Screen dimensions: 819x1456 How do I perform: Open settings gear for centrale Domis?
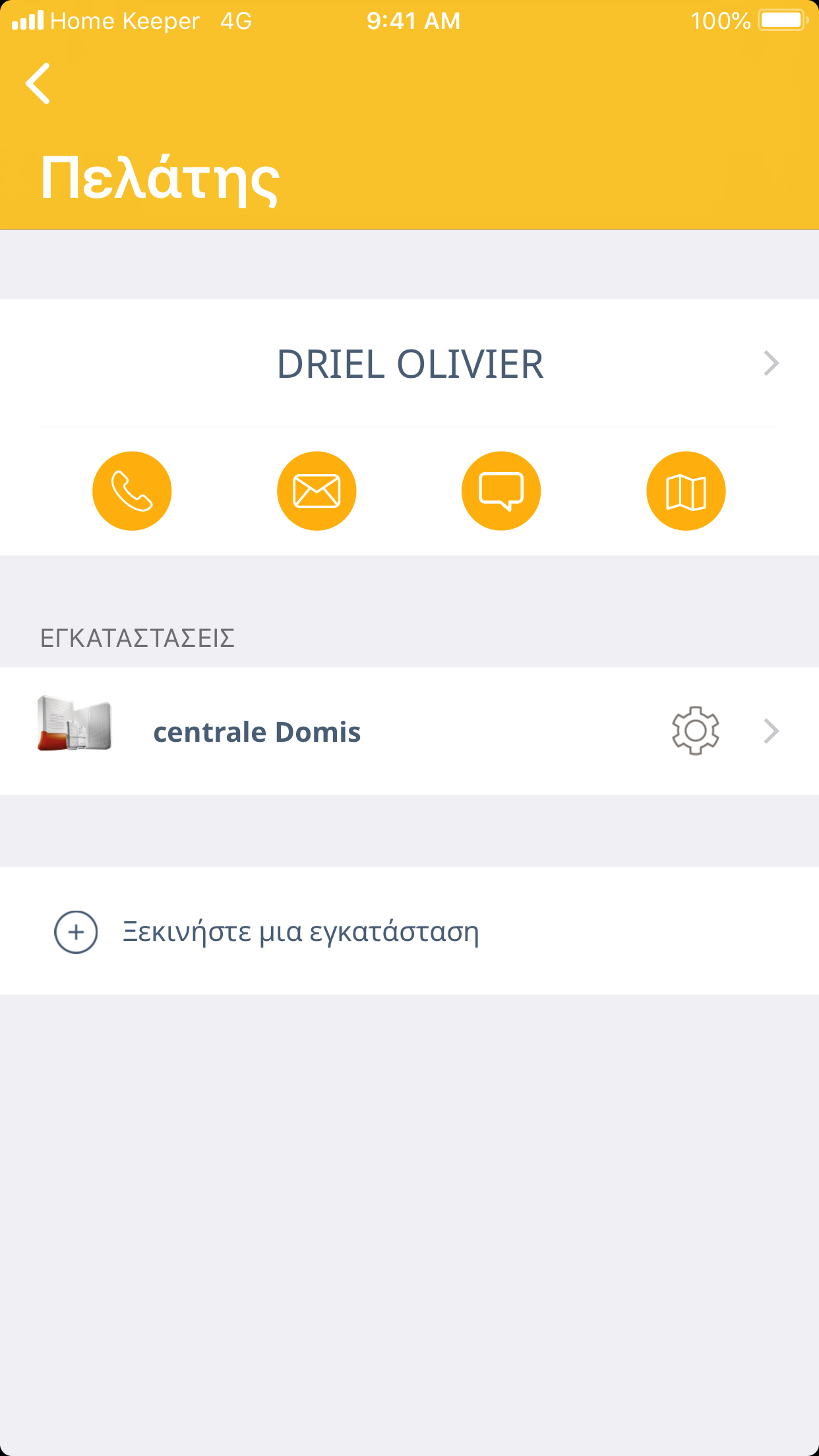coord(695,731)
